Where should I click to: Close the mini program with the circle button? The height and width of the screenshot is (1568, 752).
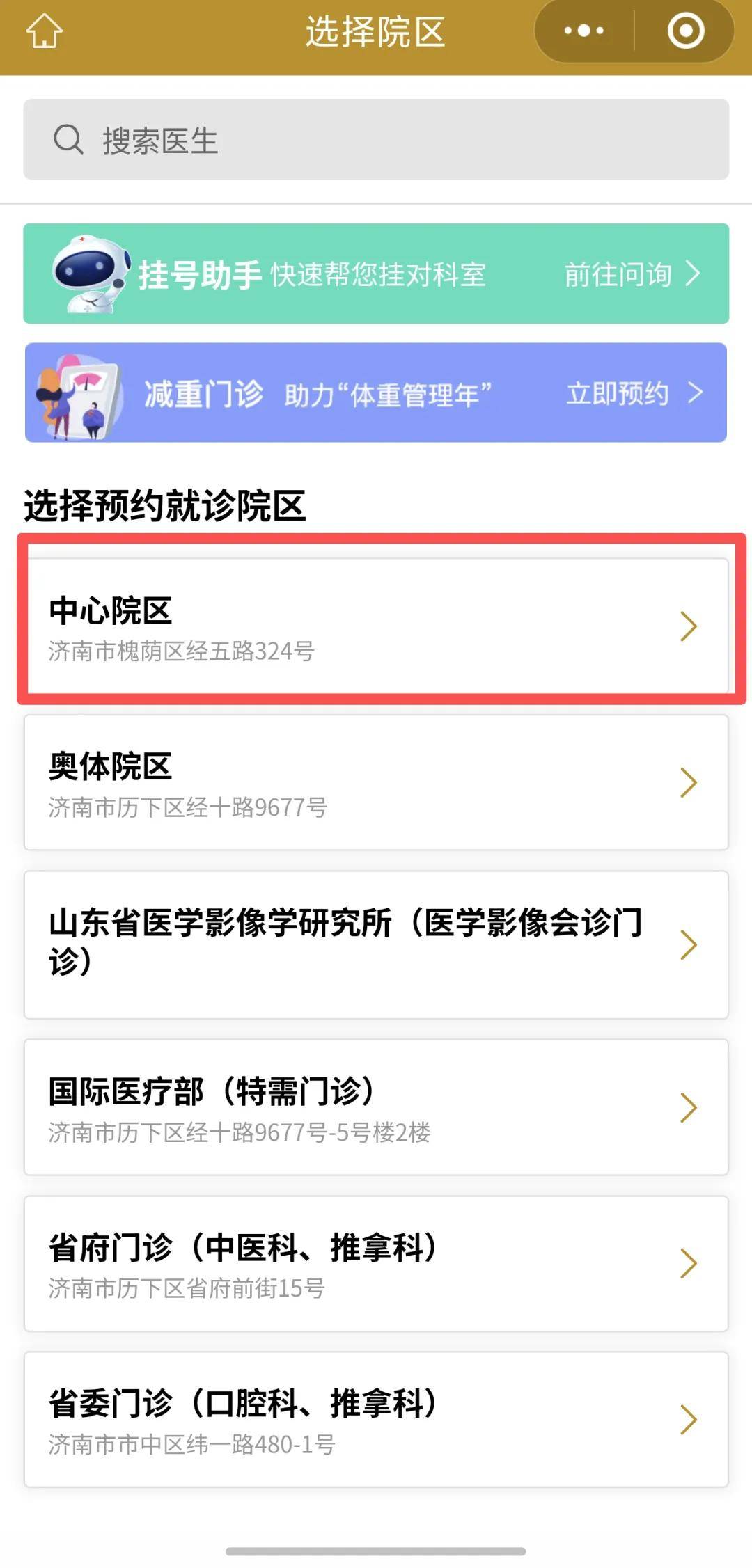point(685,31)
